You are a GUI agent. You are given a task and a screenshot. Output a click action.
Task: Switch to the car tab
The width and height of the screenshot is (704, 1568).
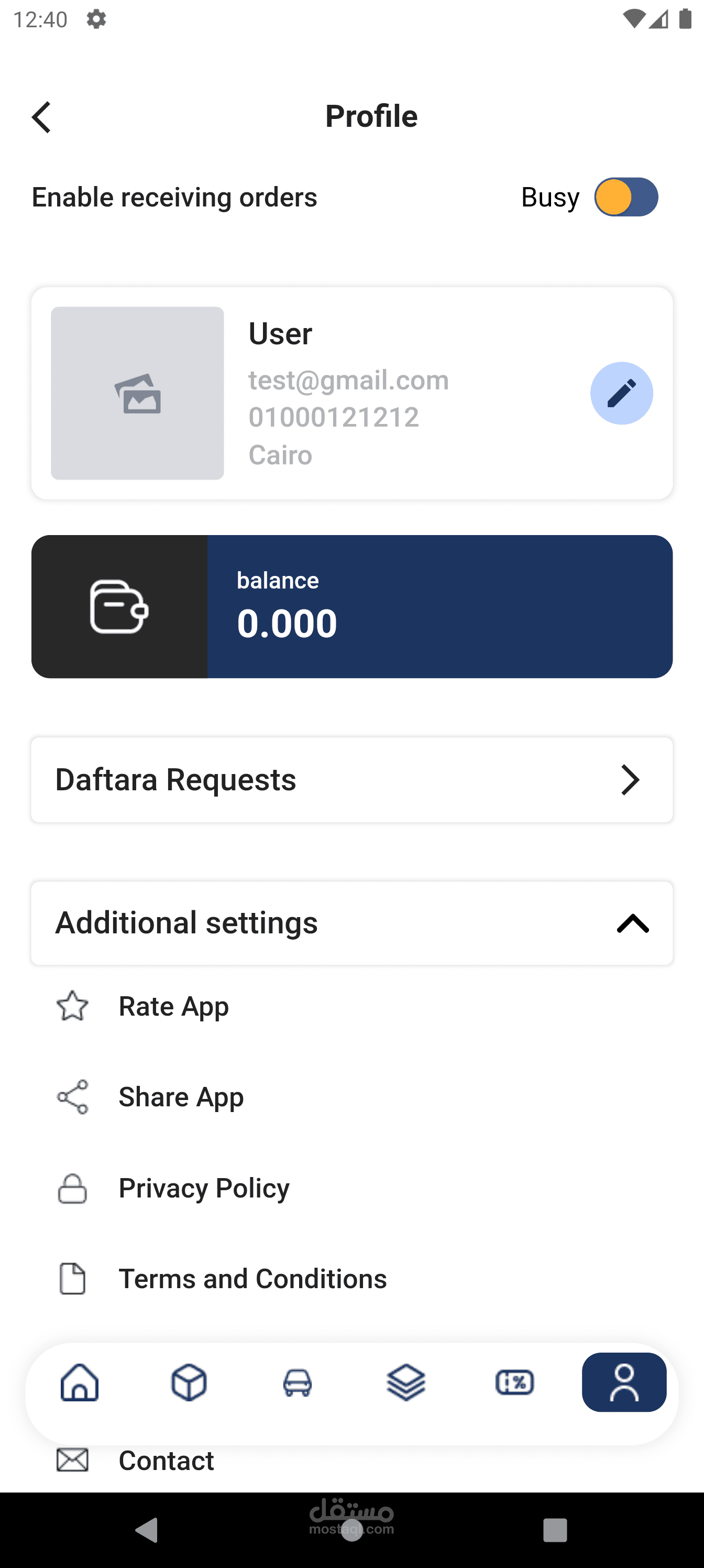coord(298,1382)
